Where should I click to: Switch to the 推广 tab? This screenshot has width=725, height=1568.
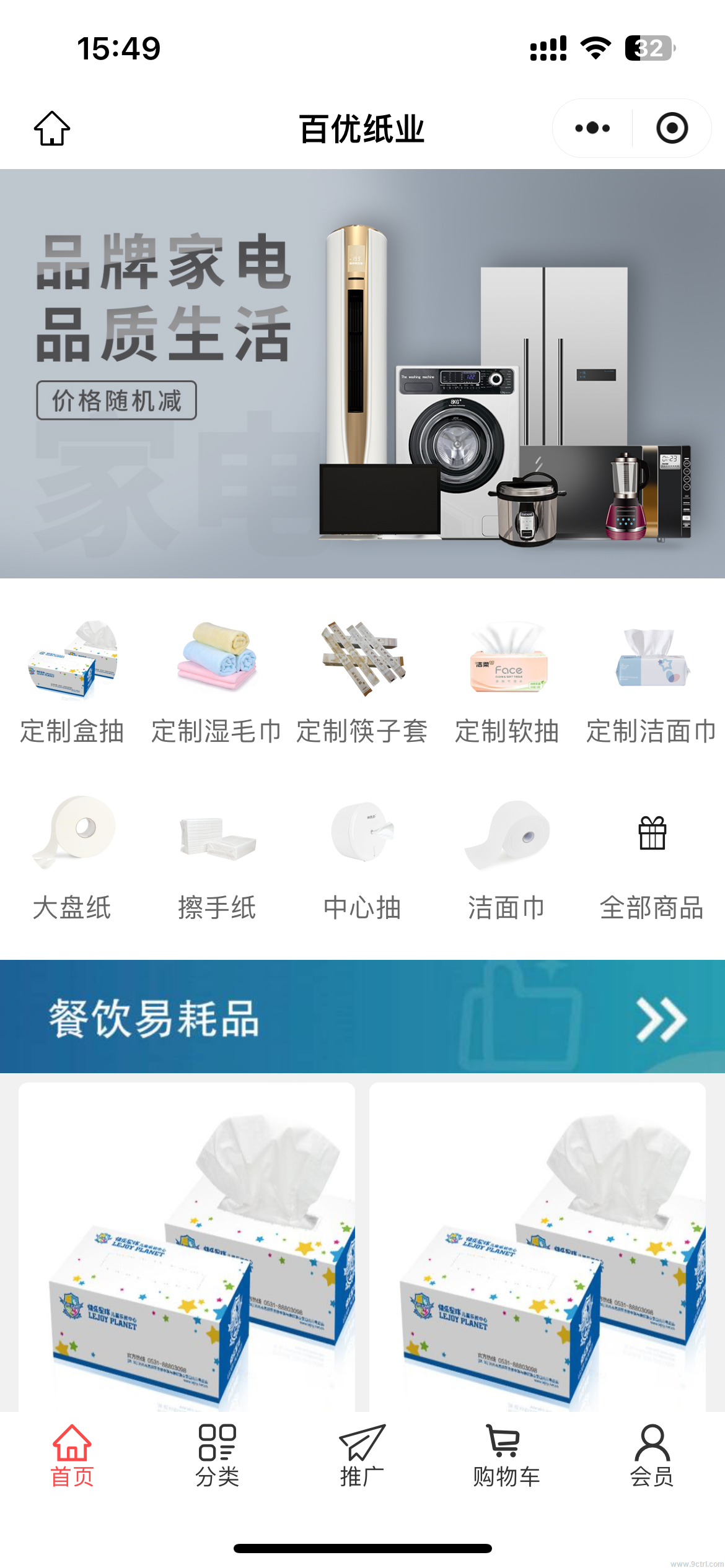pos(362,1455)
